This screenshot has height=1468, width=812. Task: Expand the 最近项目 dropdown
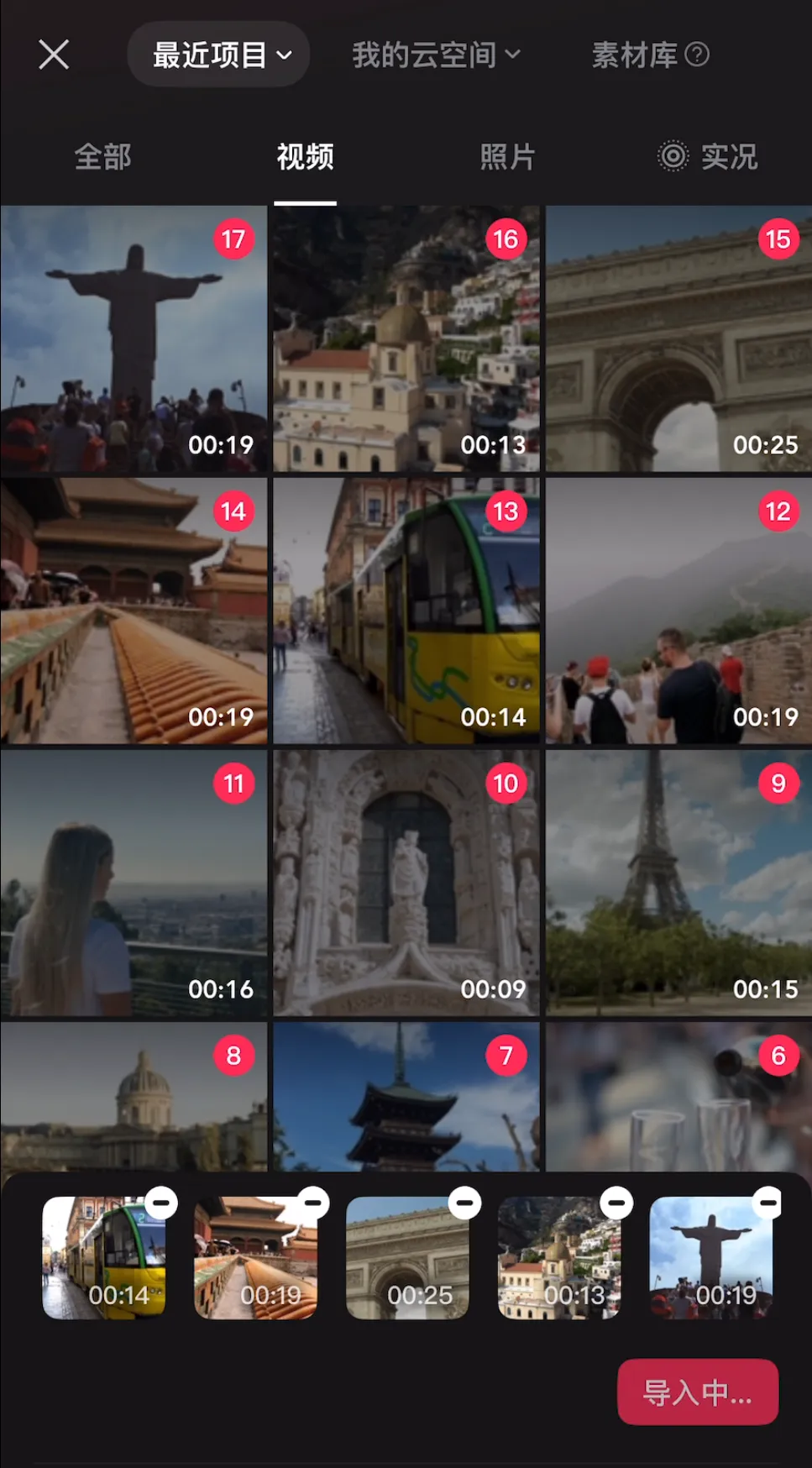point(219,55)
